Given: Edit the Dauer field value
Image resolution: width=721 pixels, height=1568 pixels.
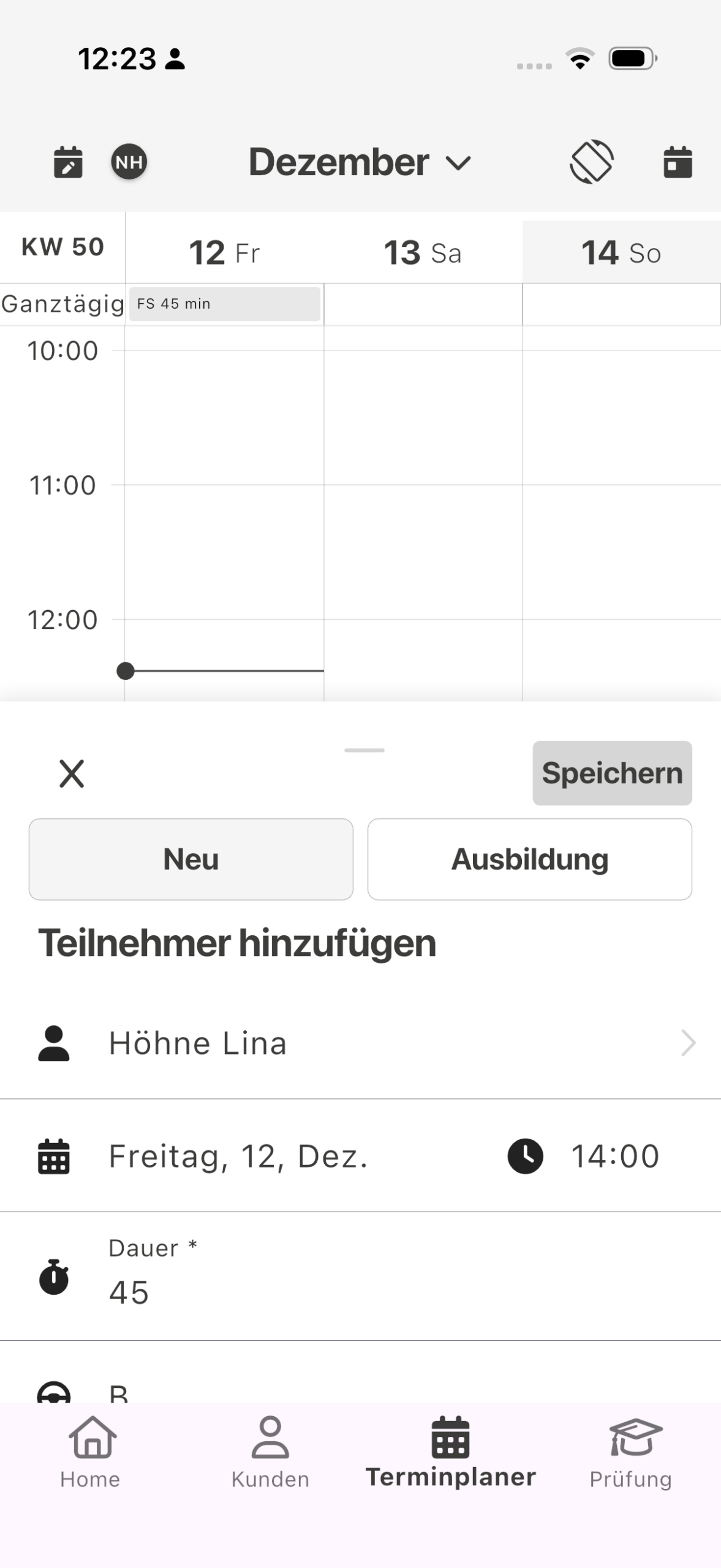Looking at the screenshot, I should 245,1292.
